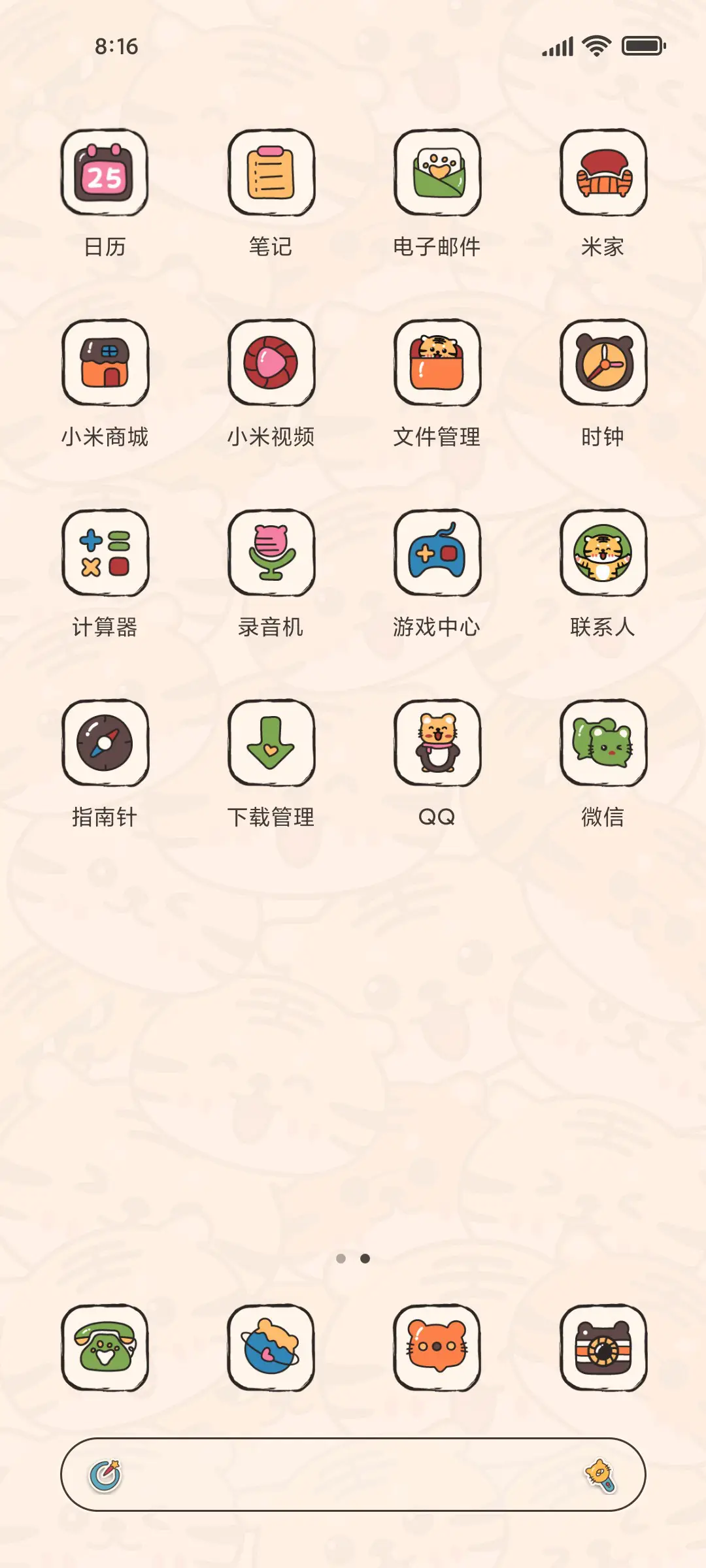The width and height of the screenshot is (706, 1568).
Task: Open the 指南针 compass app
Action: click(x=106, y=743)
